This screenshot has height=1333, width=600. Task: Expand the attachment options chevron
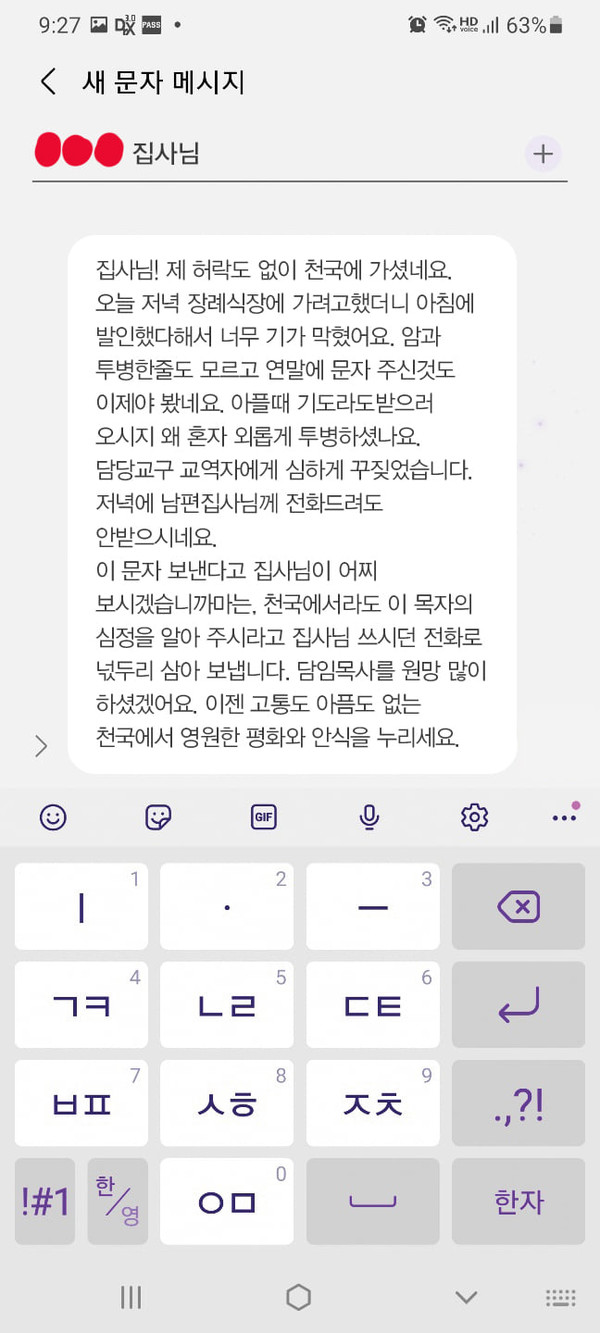point(41,745)
